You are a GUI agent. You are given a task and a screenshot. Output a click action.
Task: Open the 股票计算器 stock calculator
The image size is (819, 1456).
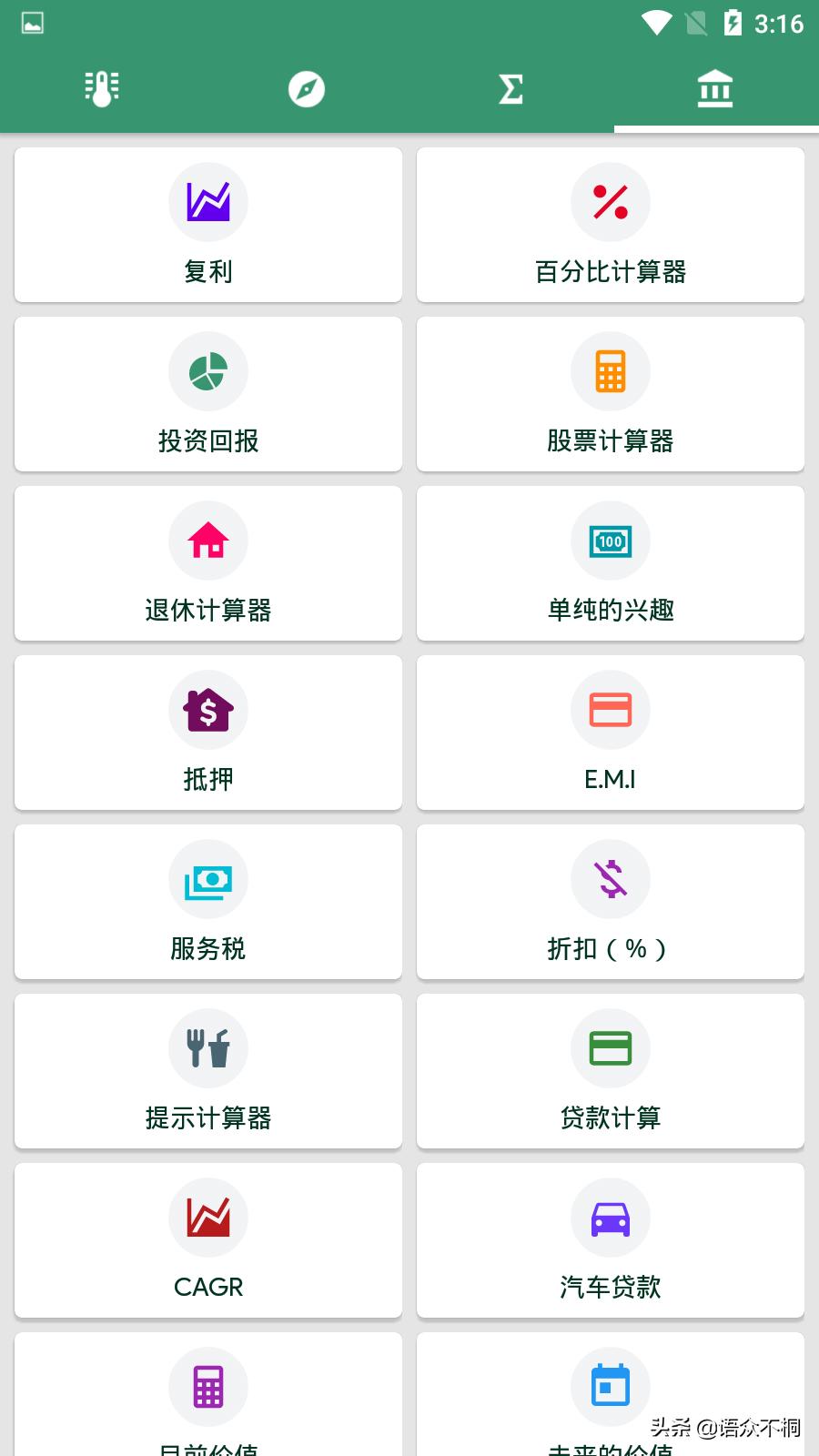pos(611,393)
